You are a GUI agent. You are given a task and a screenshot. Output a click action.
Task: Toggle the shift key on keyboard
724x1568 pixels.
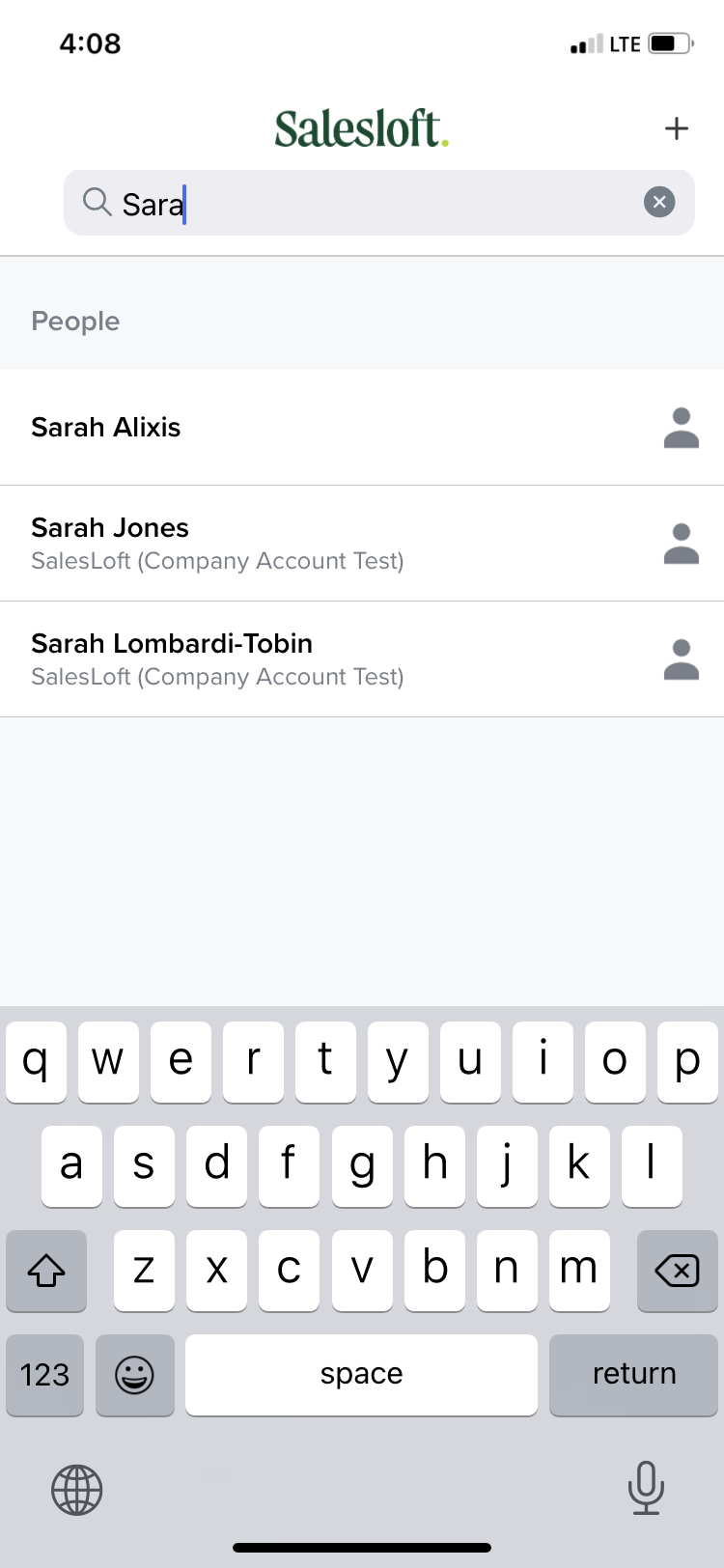[x=45, y=1272]
